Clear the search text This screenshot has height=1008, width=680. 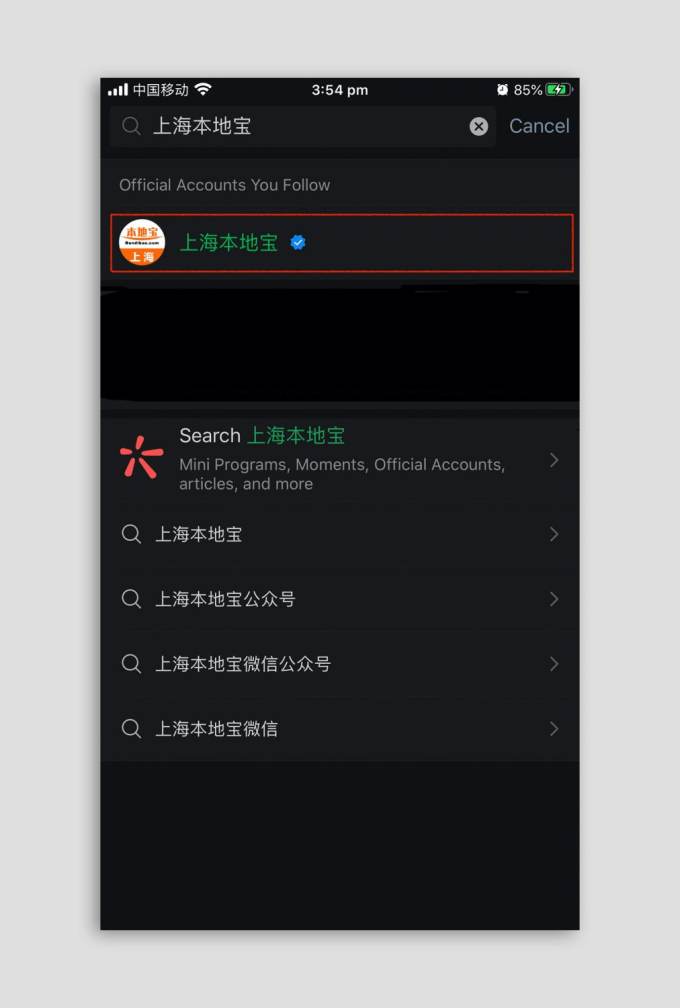click(x=479, y=126)
